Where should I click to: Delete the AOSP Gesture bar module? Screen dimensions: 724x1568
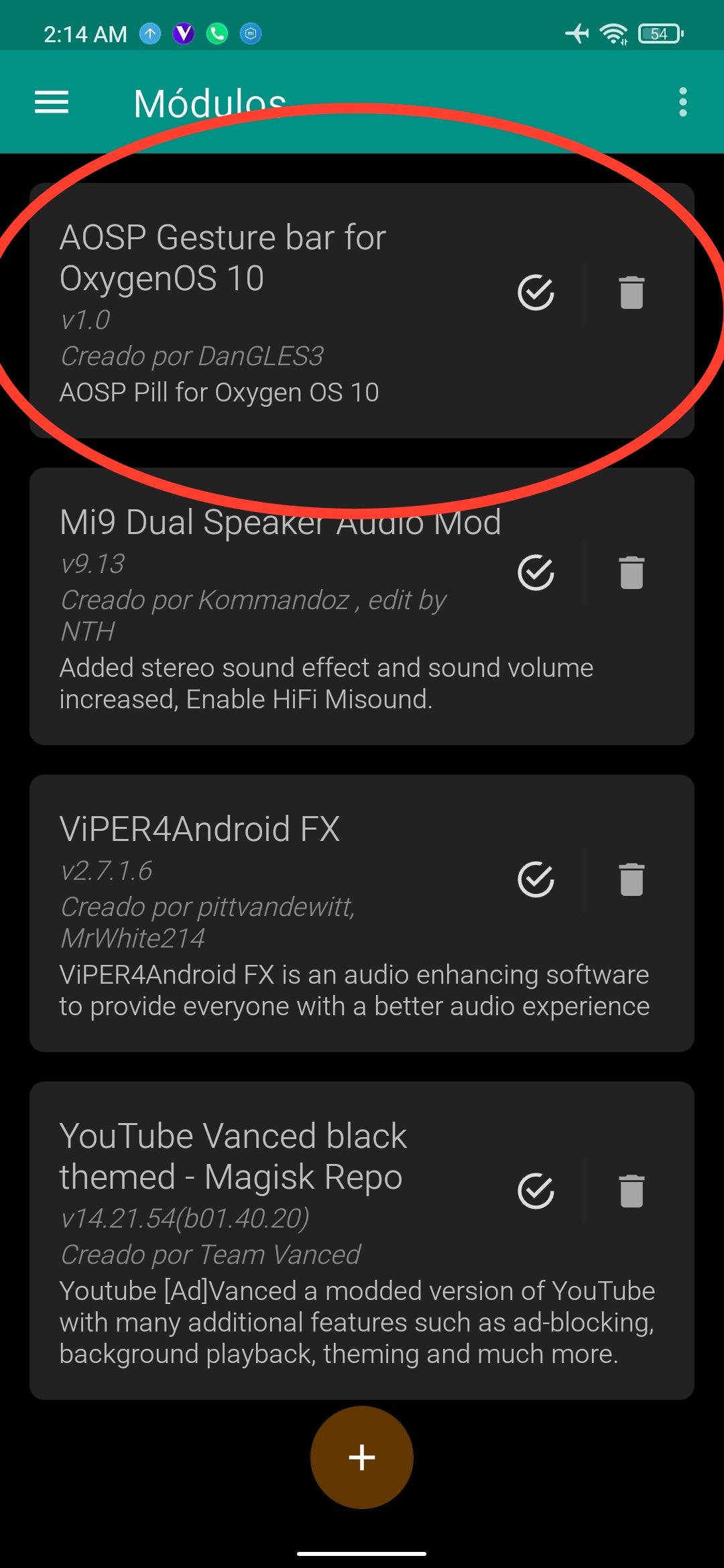631,293
